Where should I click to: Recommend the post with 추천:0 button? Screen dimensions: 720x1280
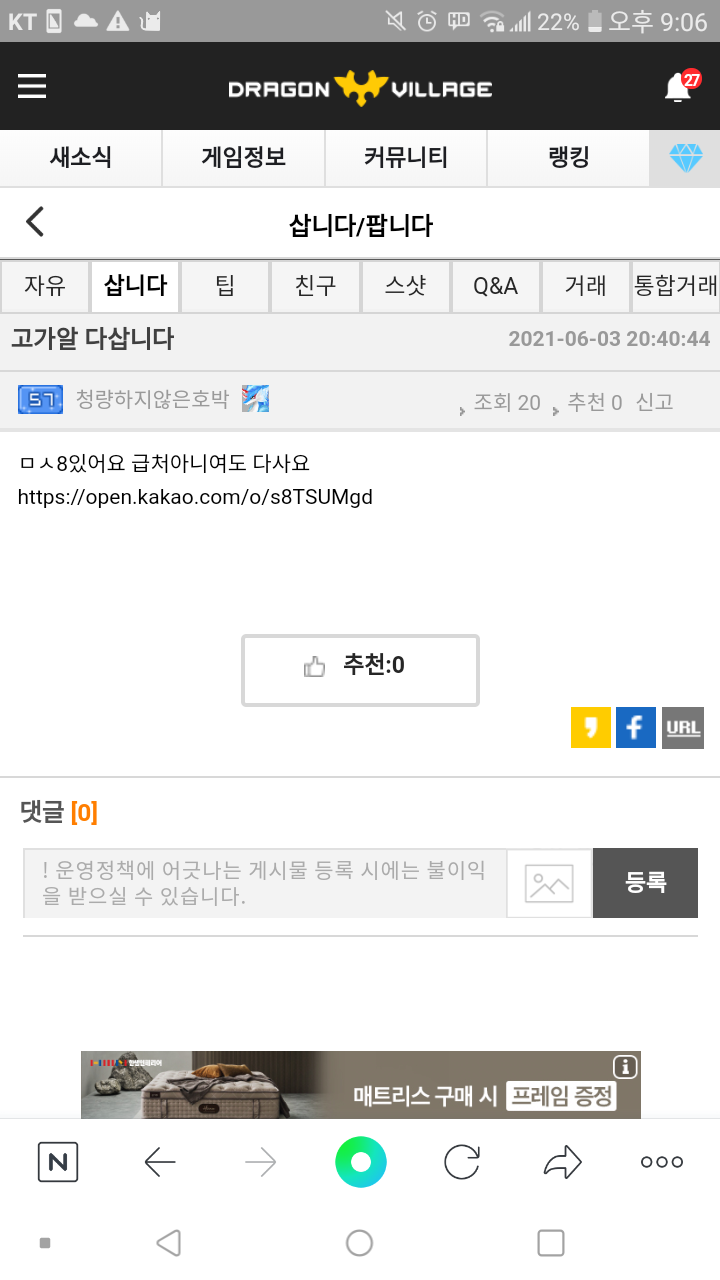pos(360,670)
